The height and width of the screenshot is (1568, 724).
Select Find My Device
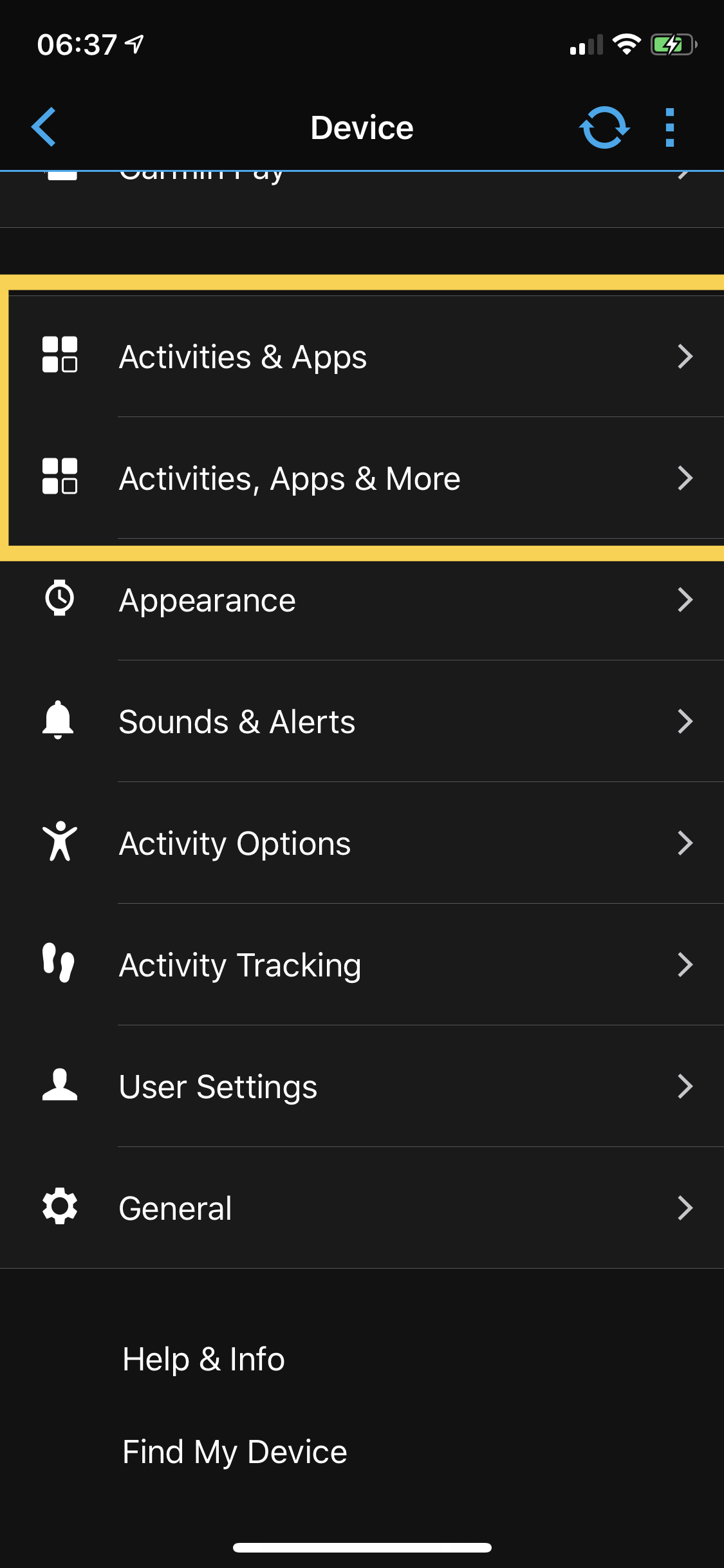pyautogui.click(x=235, y=1452)
